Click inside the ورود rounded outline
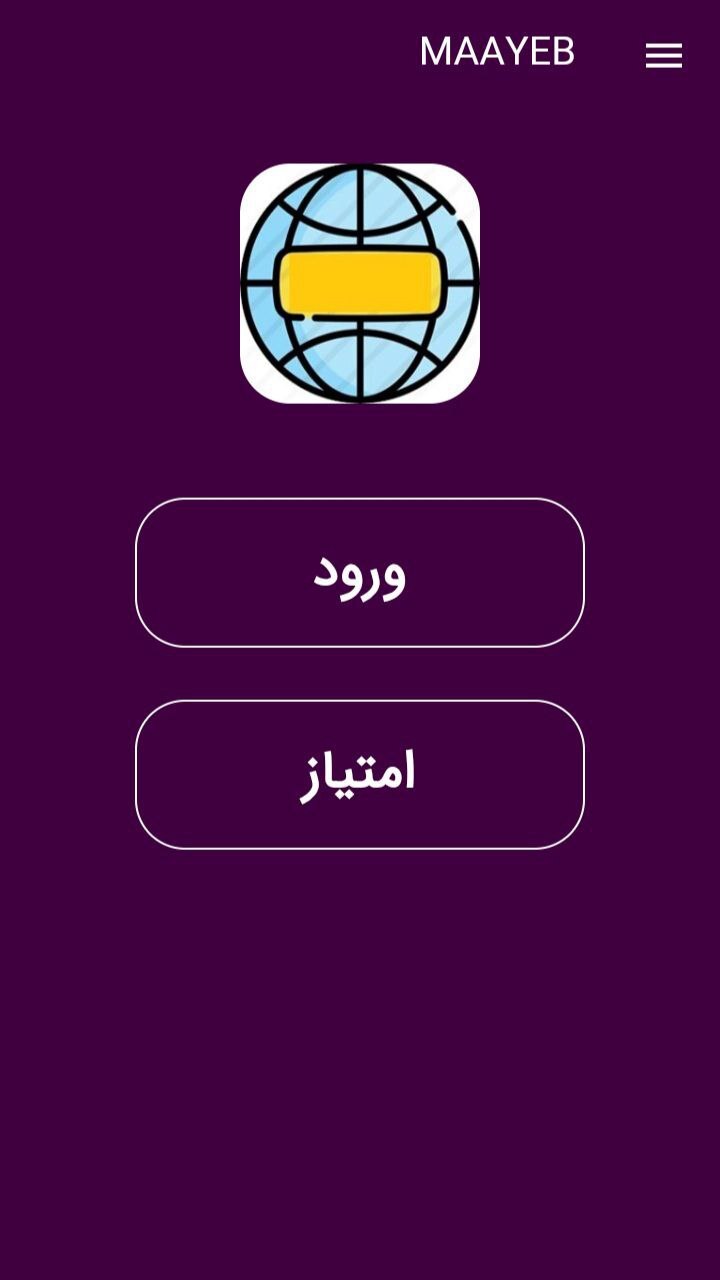720x1280 pixels. point(358,573)
